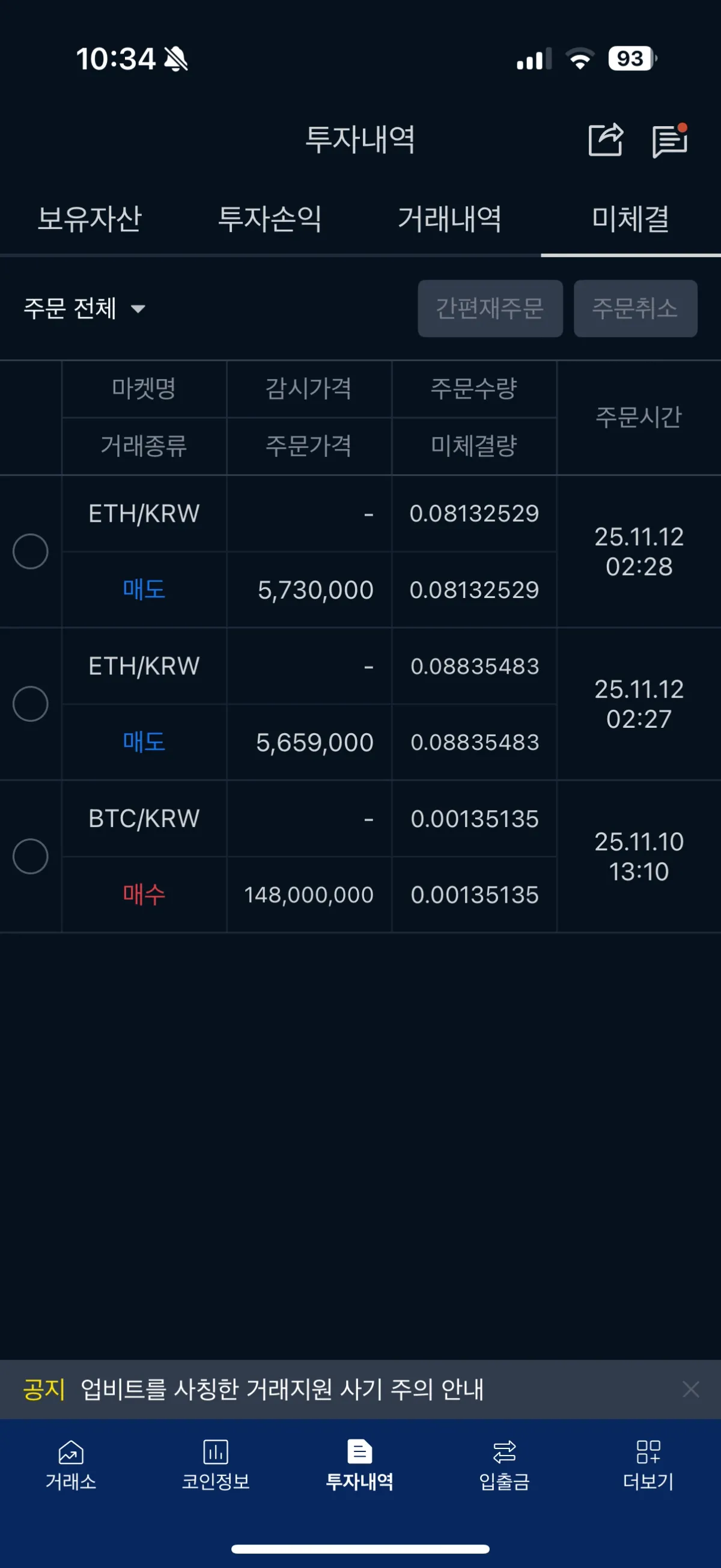Select the ETH/KRW order priced 5,659,000
This screenshot has height=1568, width=721.
tap(31, 704)
